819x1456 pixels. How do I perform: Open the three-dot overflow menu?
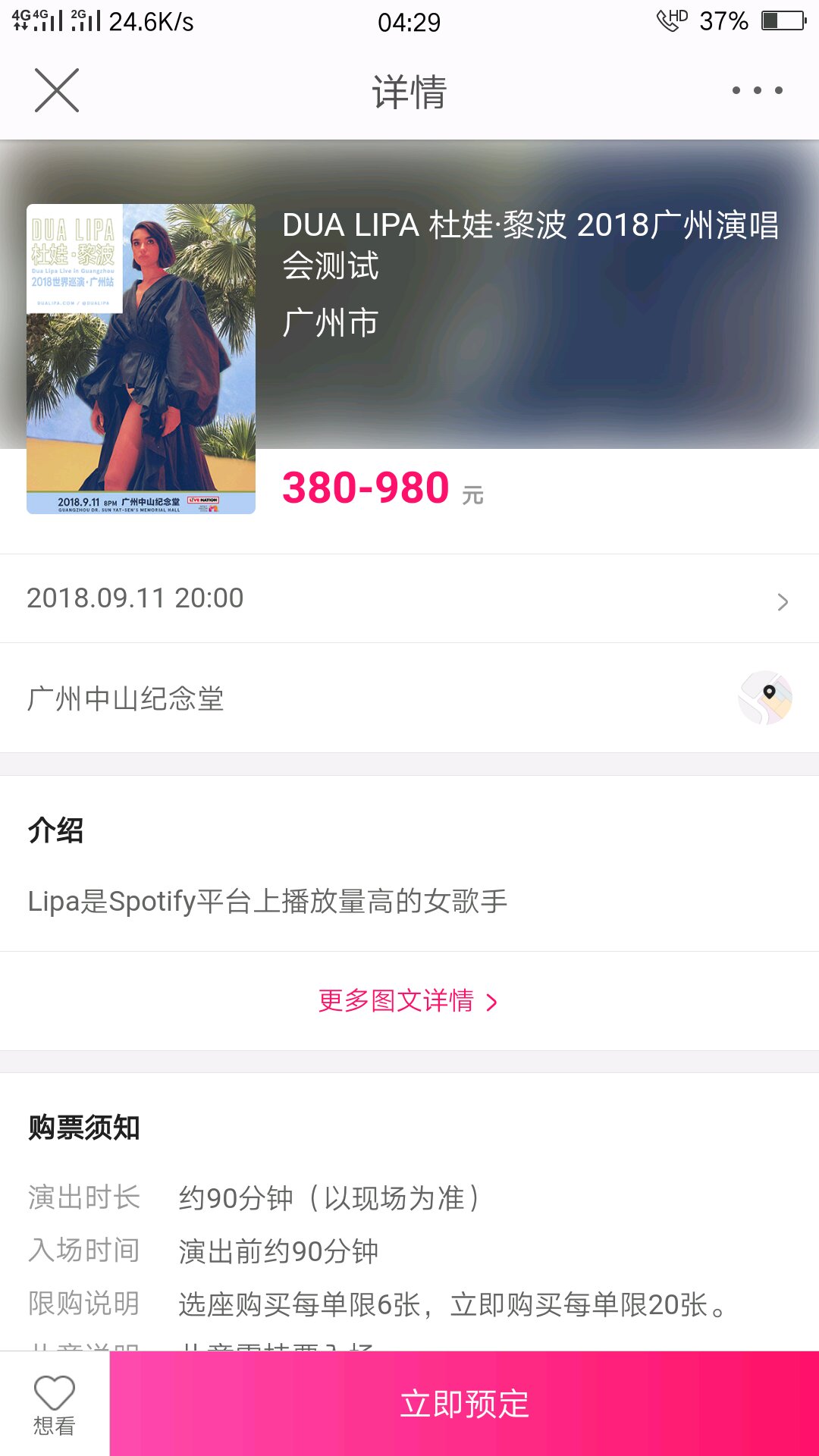[757, 90]
